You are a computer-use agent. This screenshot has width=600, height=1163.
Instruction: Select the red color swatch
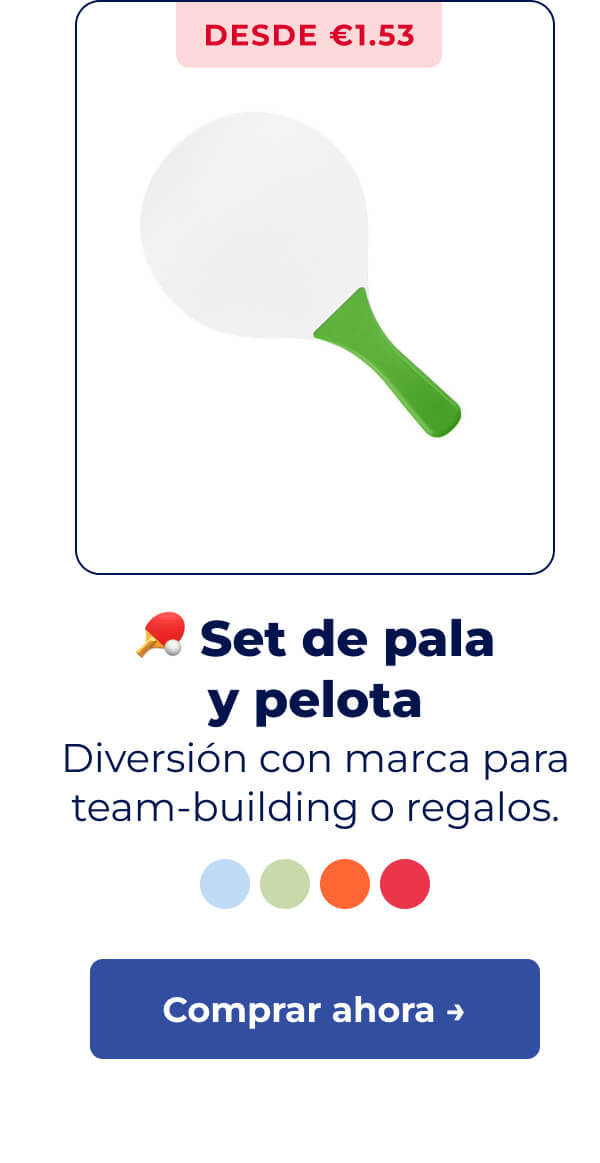click(405, 884)
